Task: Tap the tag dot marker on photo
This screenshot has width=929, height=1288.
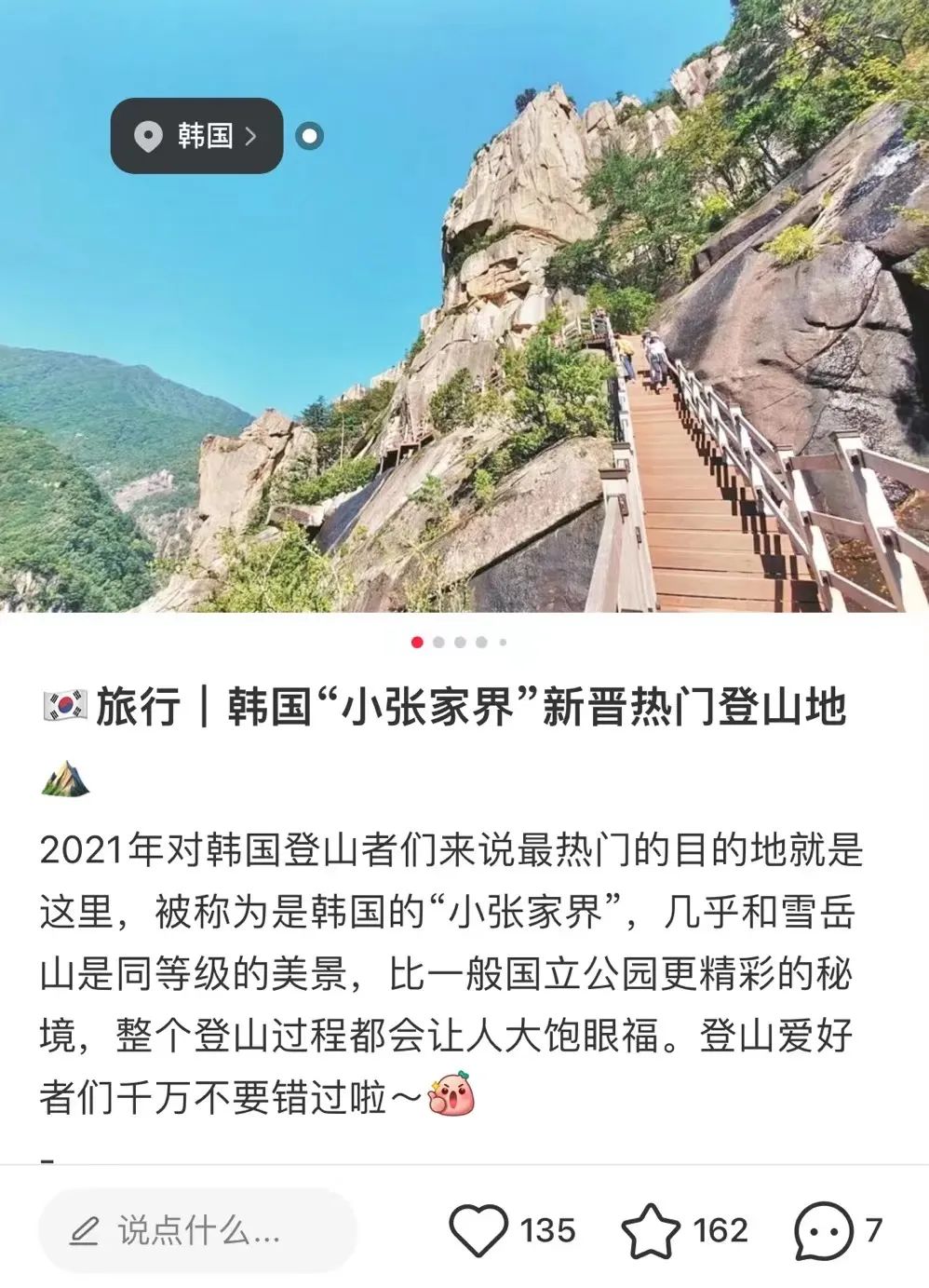Action: pyautogui.click(x=309, y=137)
